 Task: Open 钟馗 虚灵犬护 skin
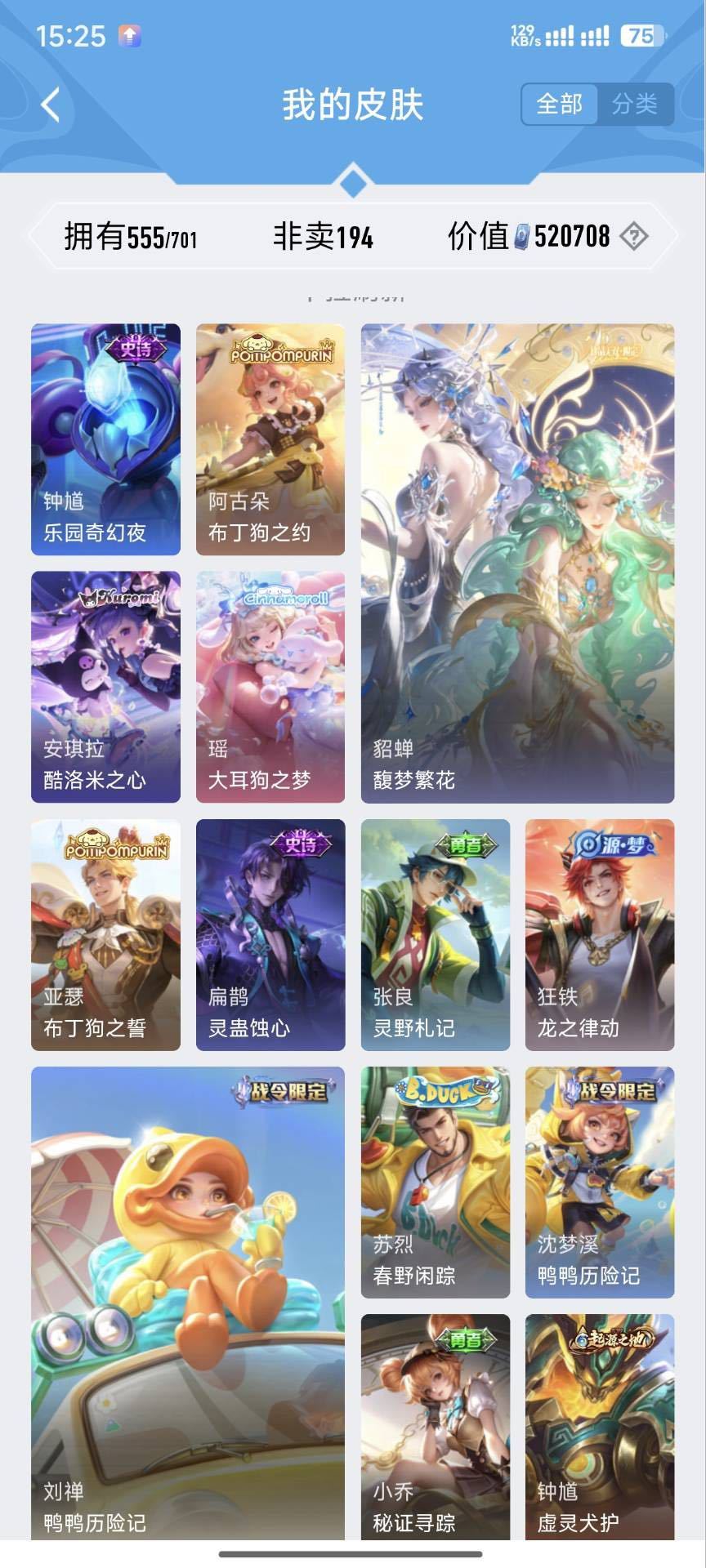[x=600, y=1428]
